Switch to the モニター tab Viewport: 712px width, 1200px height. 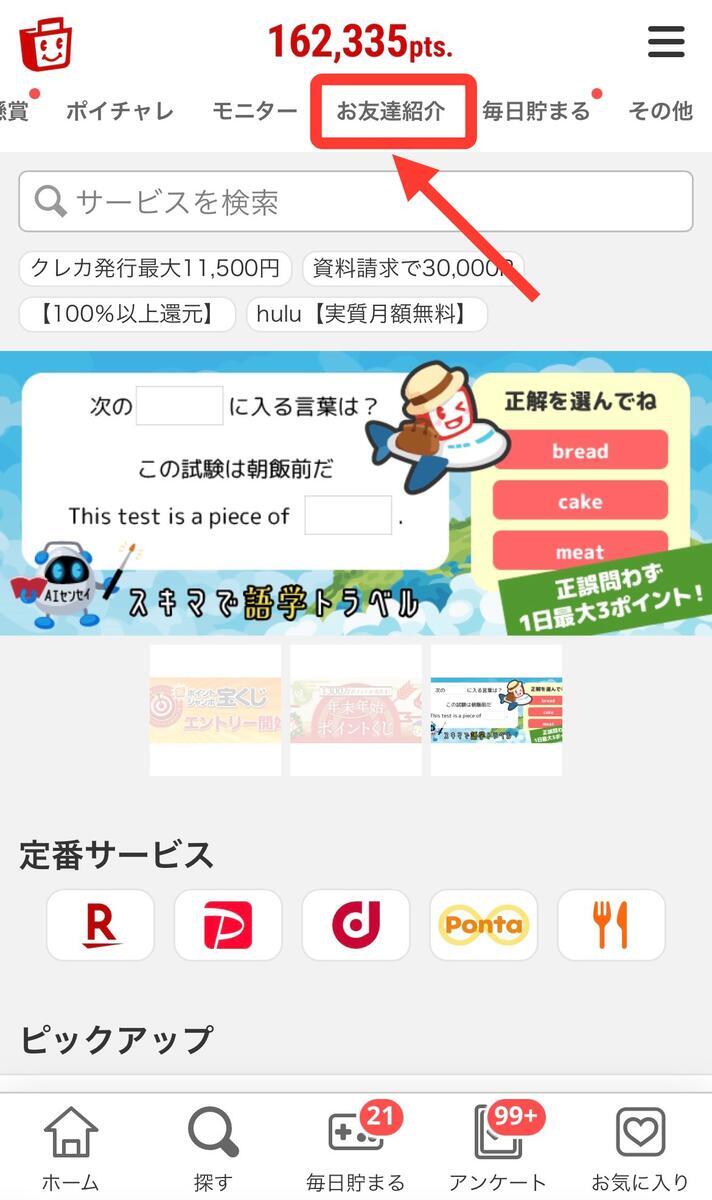pyautogui.click(x=255, y=111)
